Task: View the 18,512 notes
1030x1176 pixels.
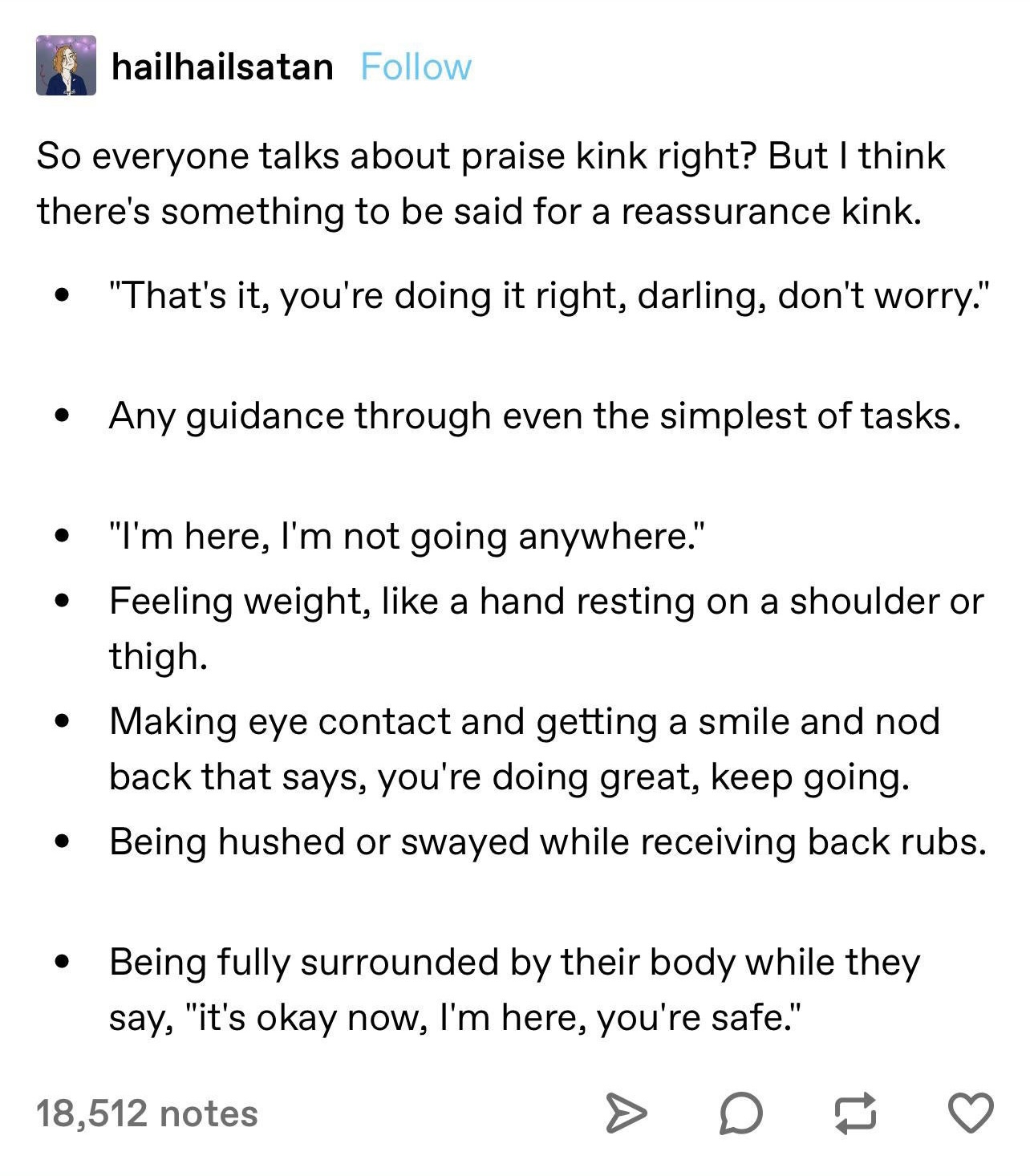Action: click(147, 1113)
